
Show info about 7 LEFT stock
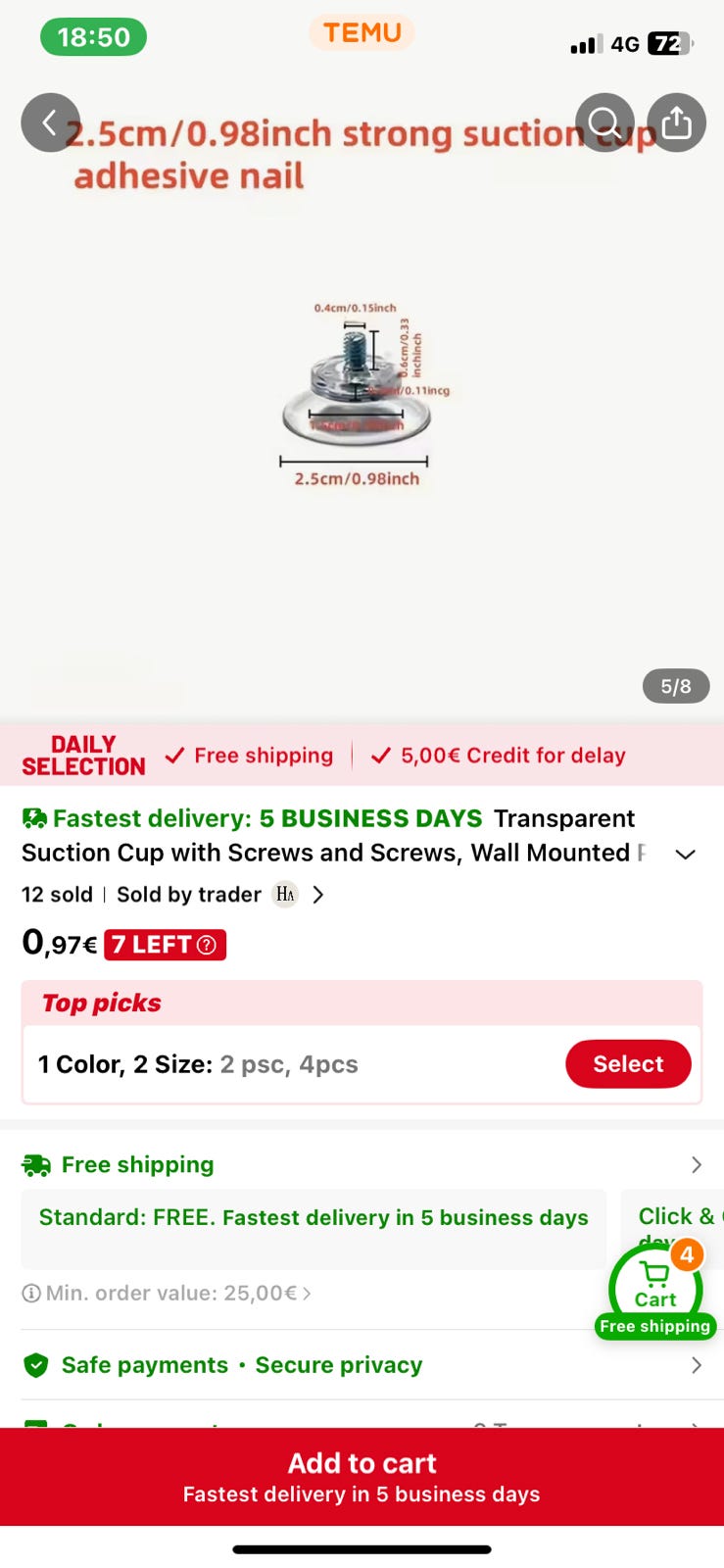(207, 945)
